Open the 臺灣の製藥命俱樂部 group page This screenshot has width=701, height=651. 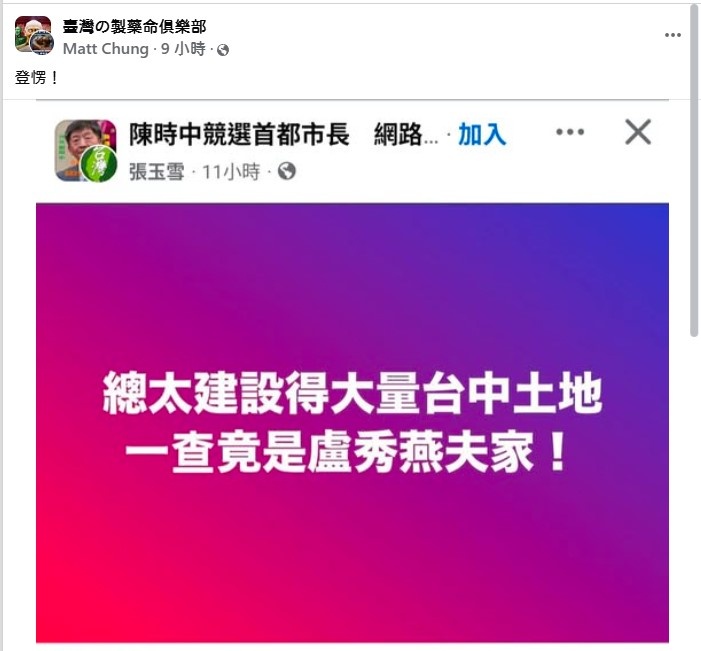134,26
